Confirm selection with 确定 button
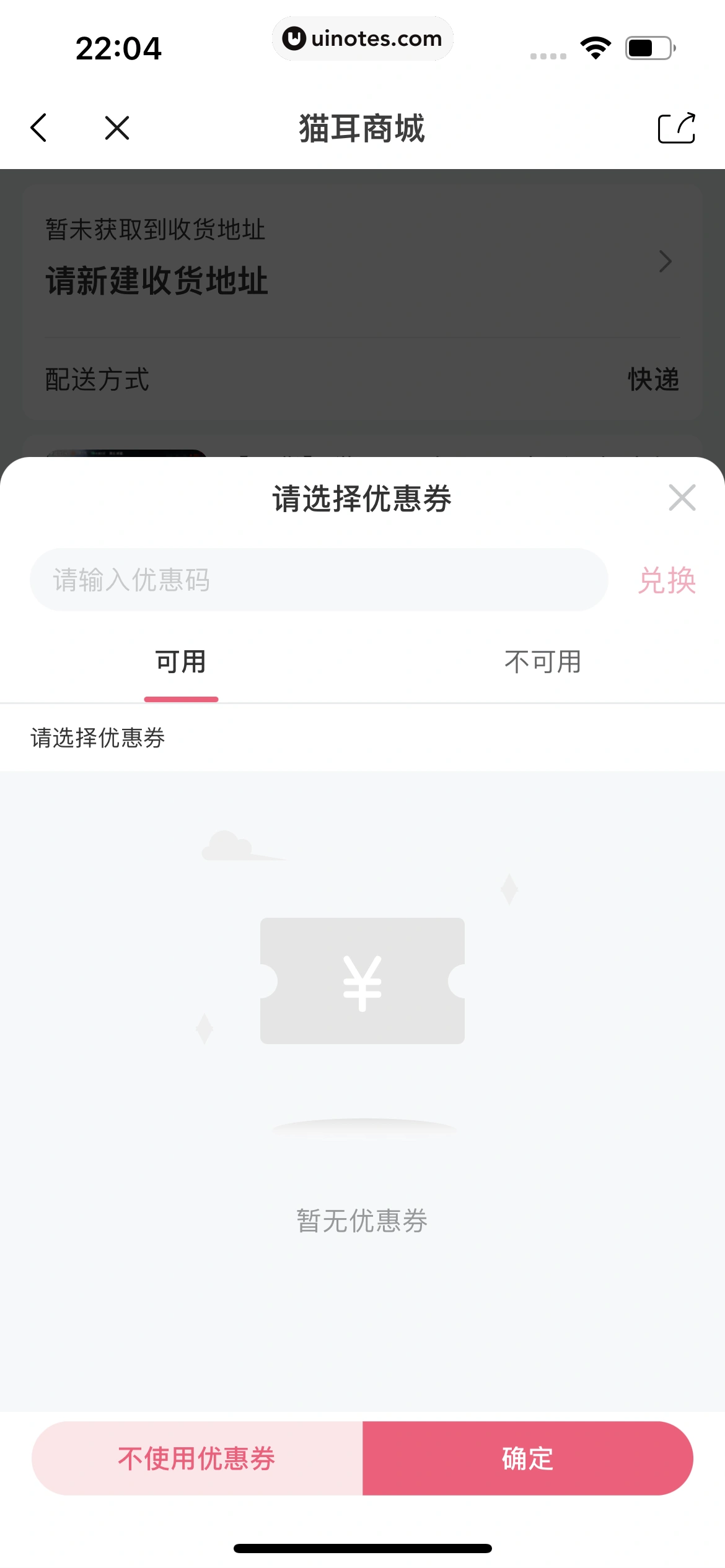 coord(527,1458)
